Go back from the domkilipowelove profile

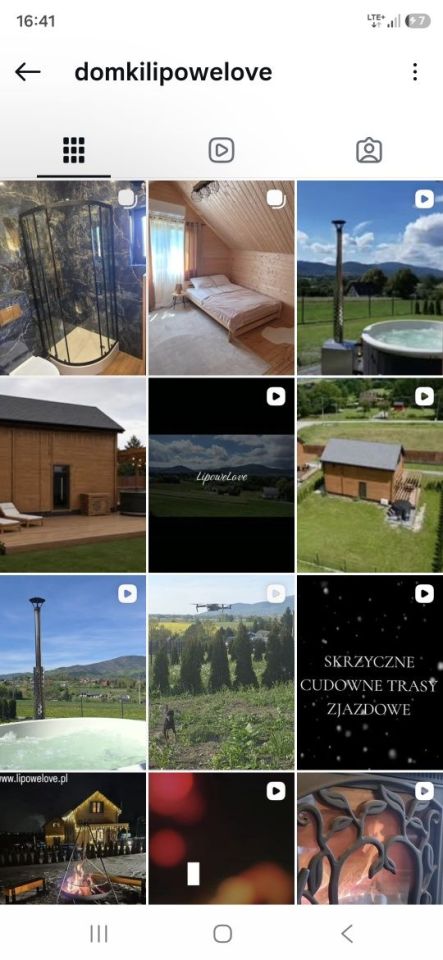[28, 72]
